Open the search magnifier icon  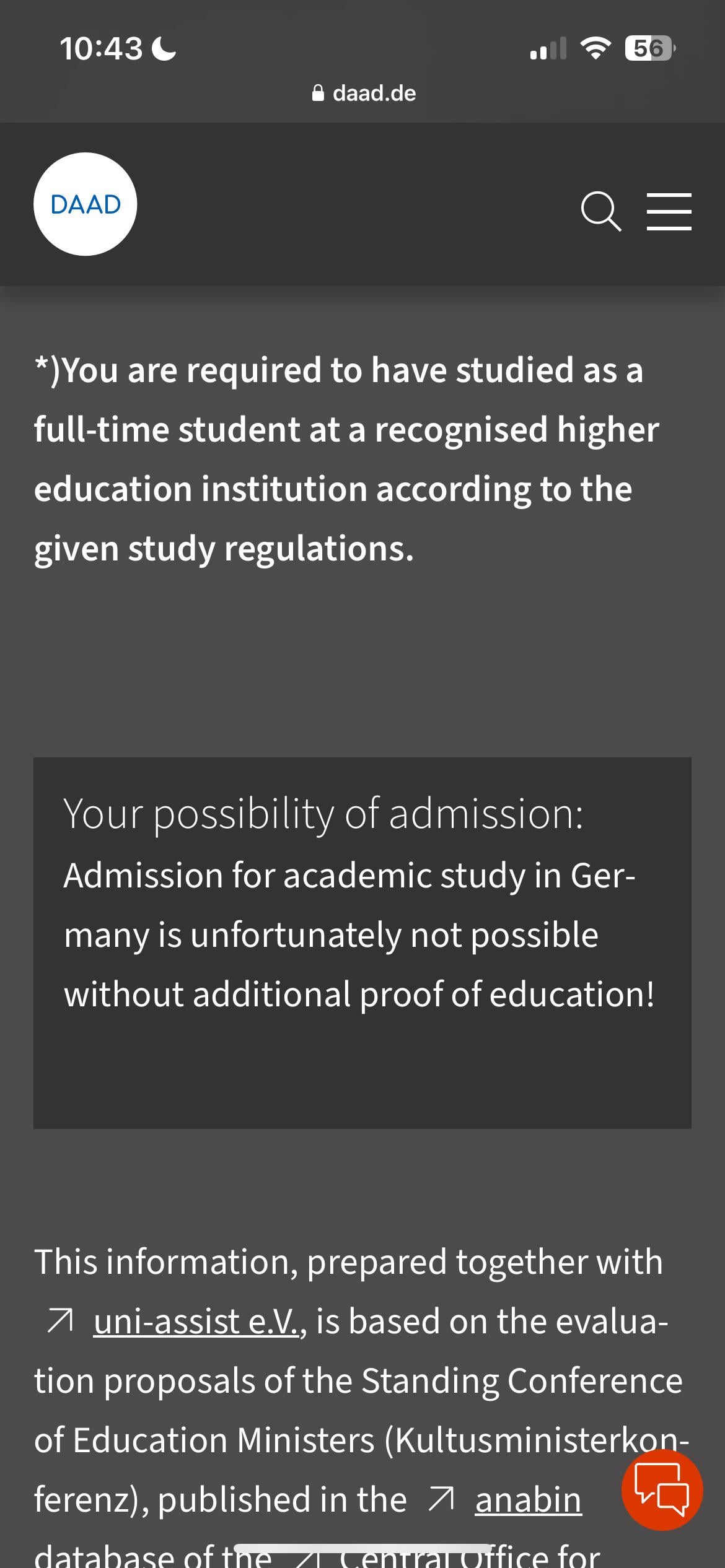coord(600,211)
